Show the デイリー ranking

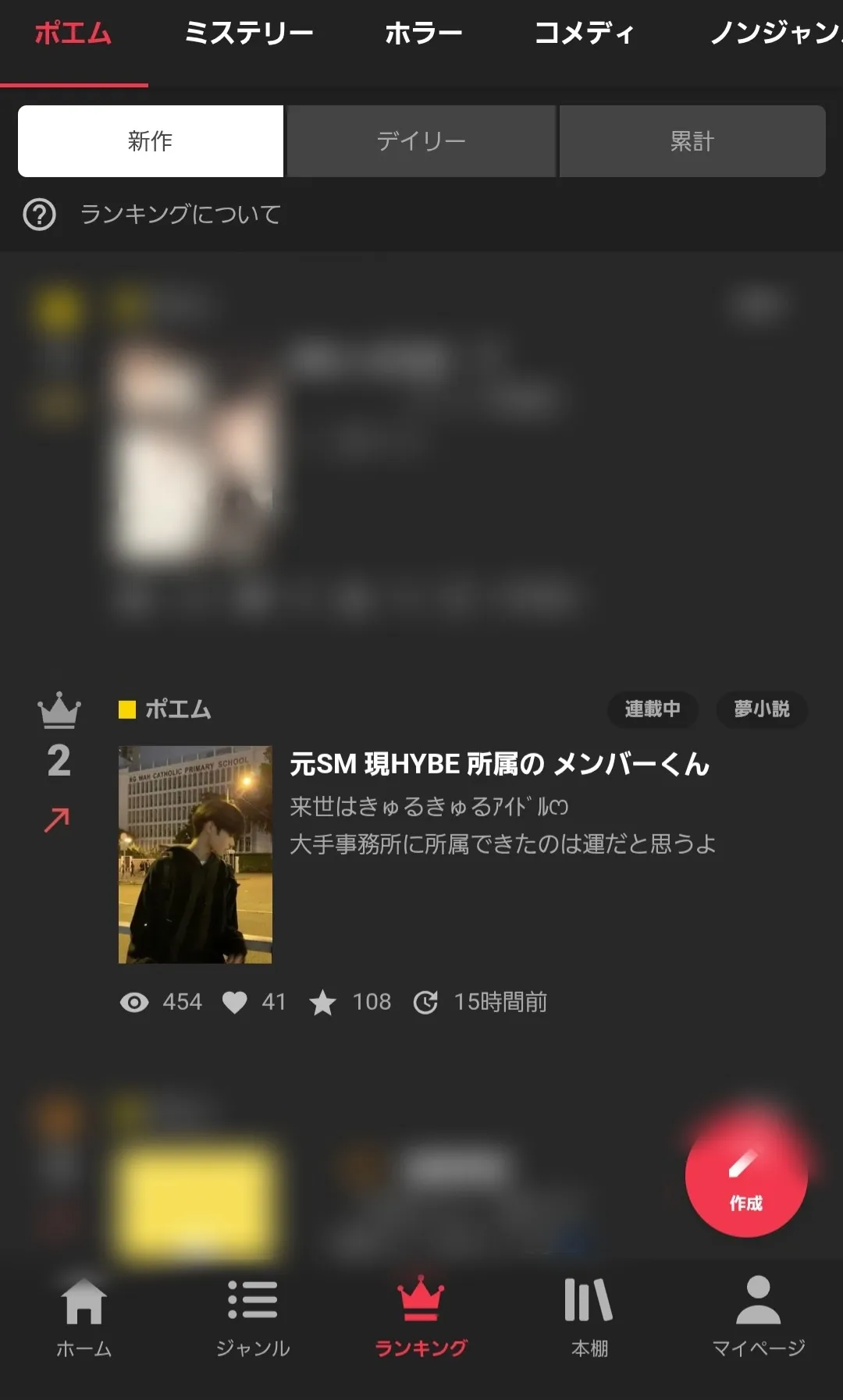[421, 141]
